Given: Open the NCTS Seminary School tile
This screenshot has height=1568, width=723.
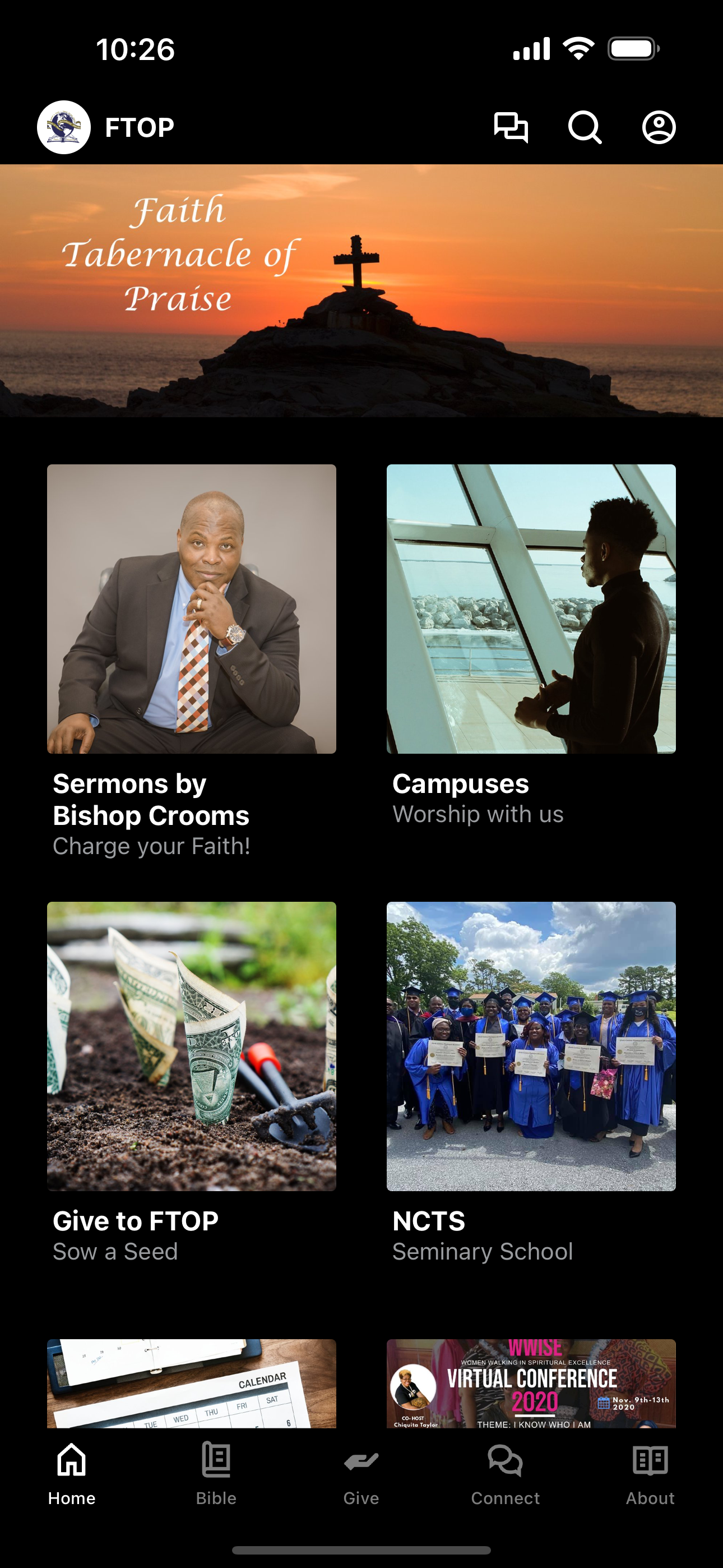Looking at the screenshot, I should (x=530, y=1046).
